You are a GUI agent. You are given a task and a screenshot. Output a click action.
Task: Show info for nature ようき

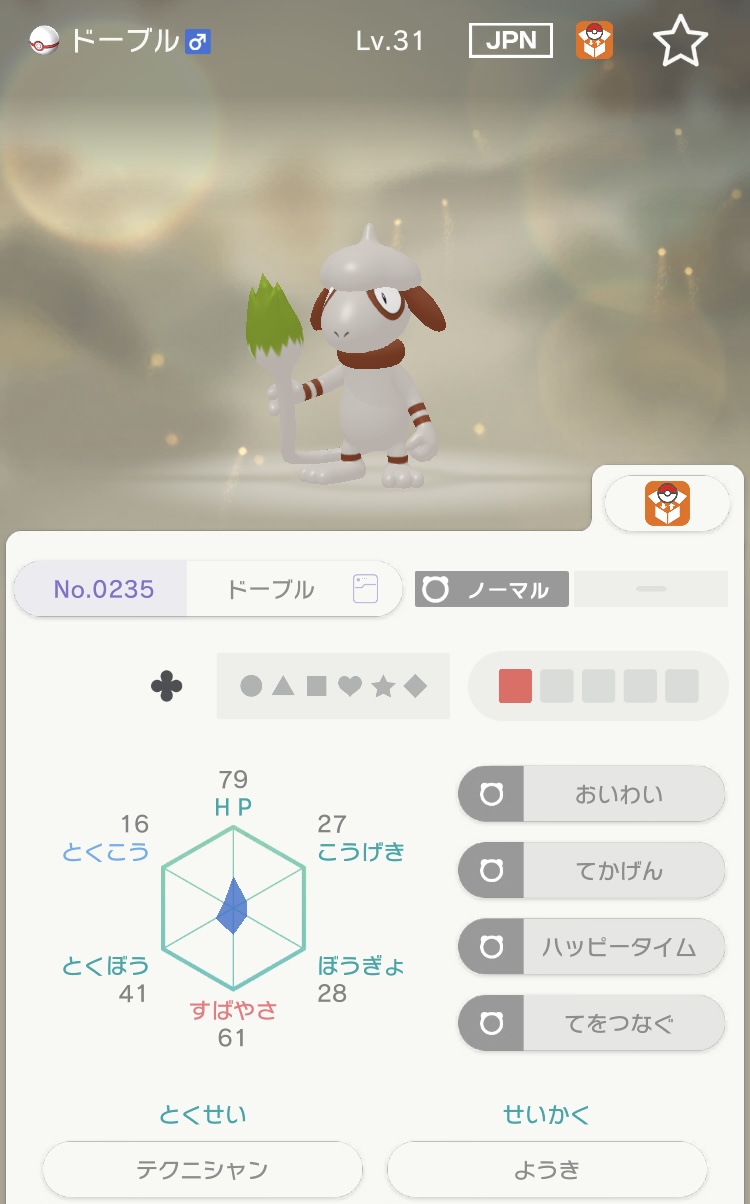click(x=547, y=1169)
